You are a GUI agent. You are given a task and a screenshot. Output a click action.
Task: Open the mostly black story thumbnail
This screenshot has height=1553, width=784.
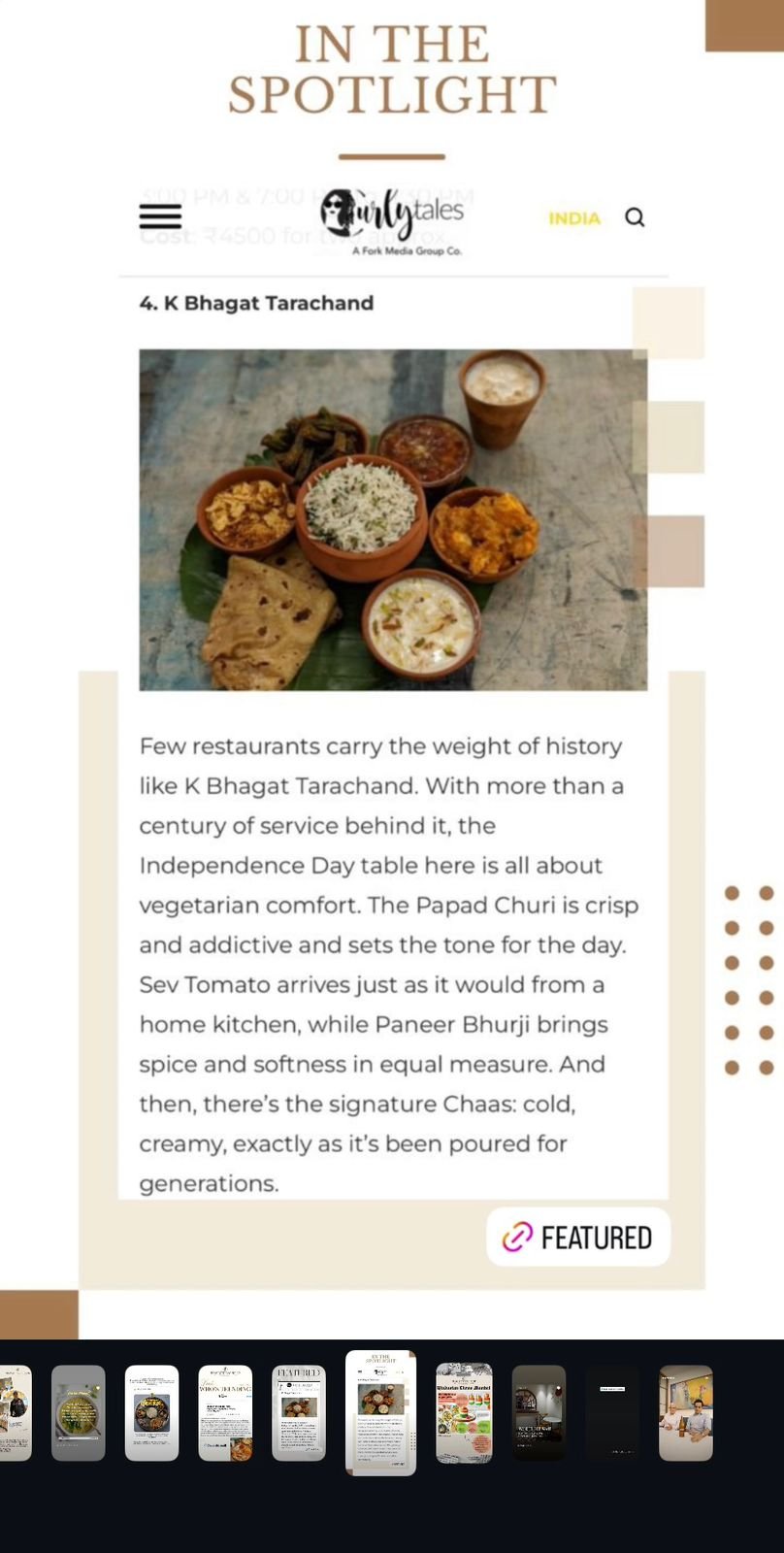(612, 1413)
